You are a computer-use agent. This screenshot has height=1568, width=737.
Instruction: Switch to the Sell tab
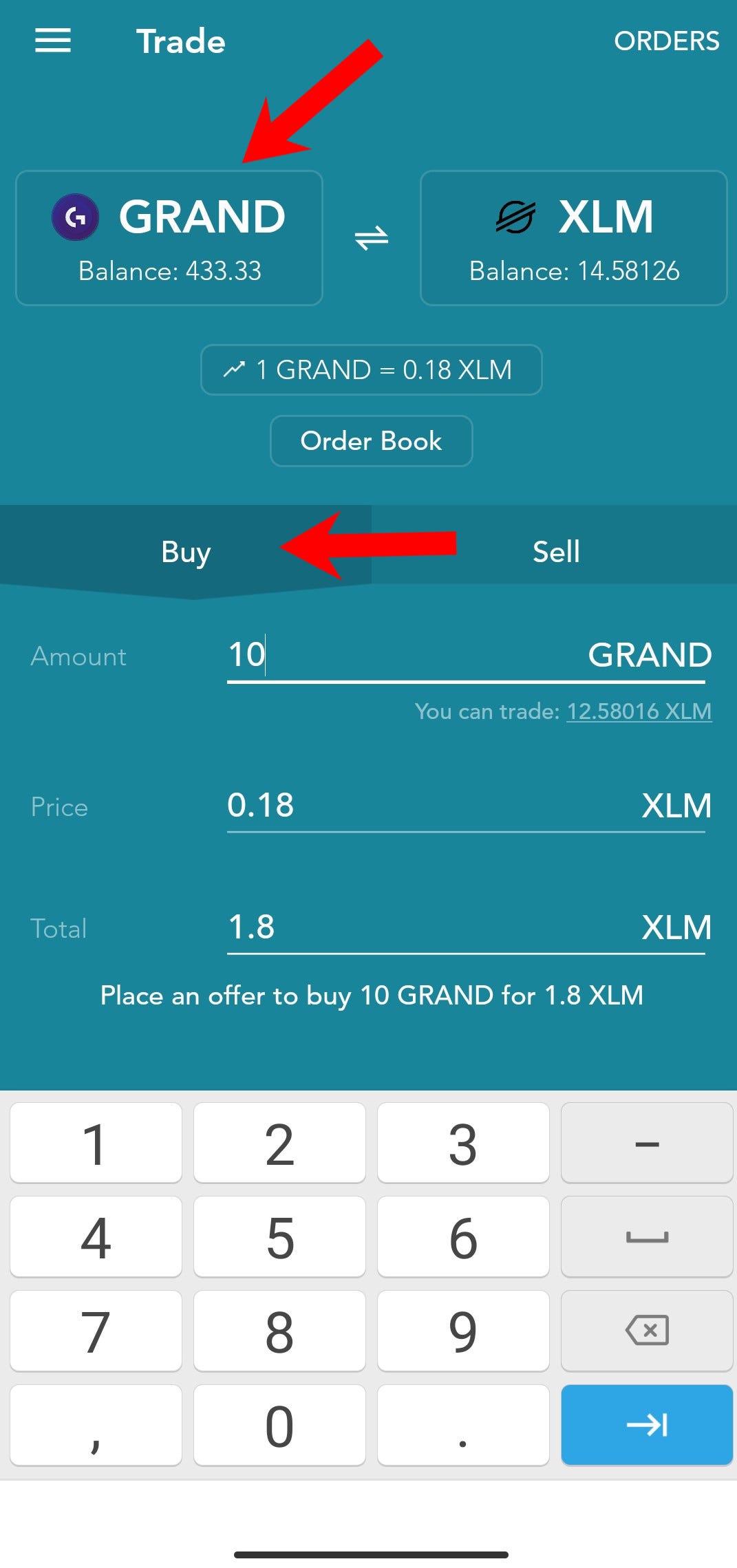(x=555, y=552)
